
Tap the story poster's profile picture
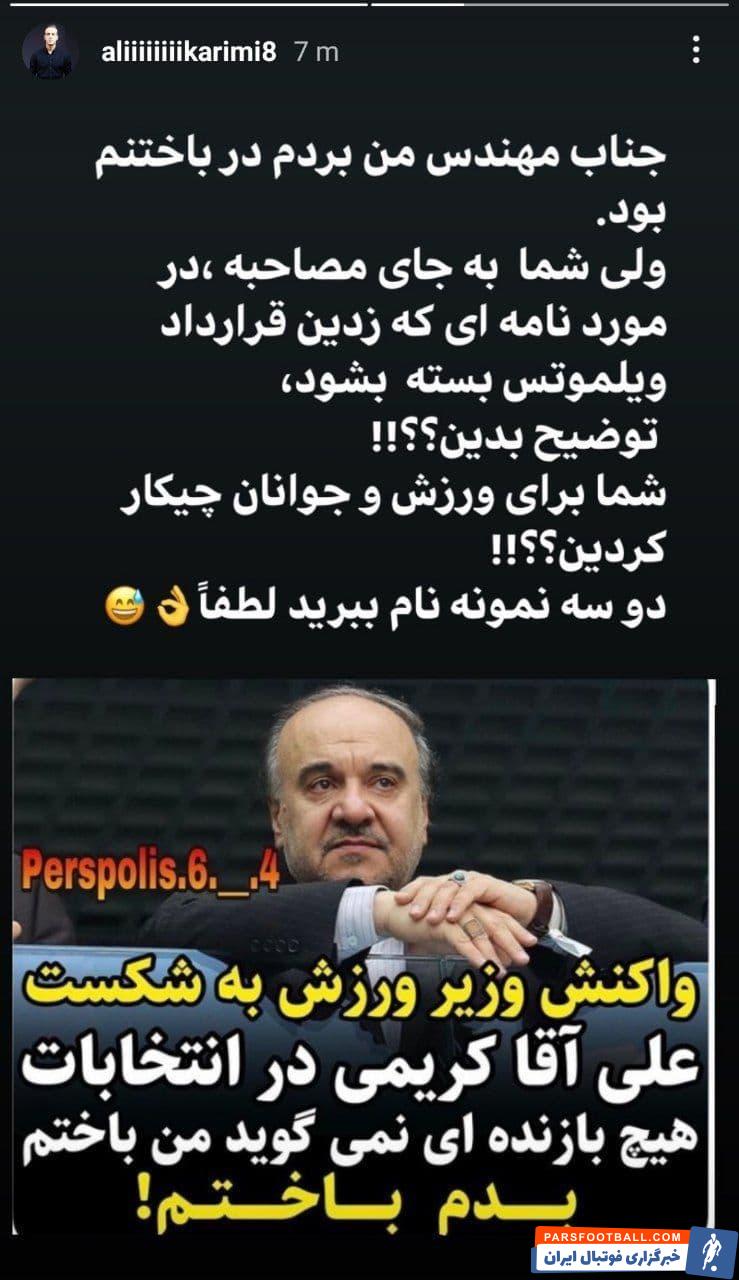[51, 52]
